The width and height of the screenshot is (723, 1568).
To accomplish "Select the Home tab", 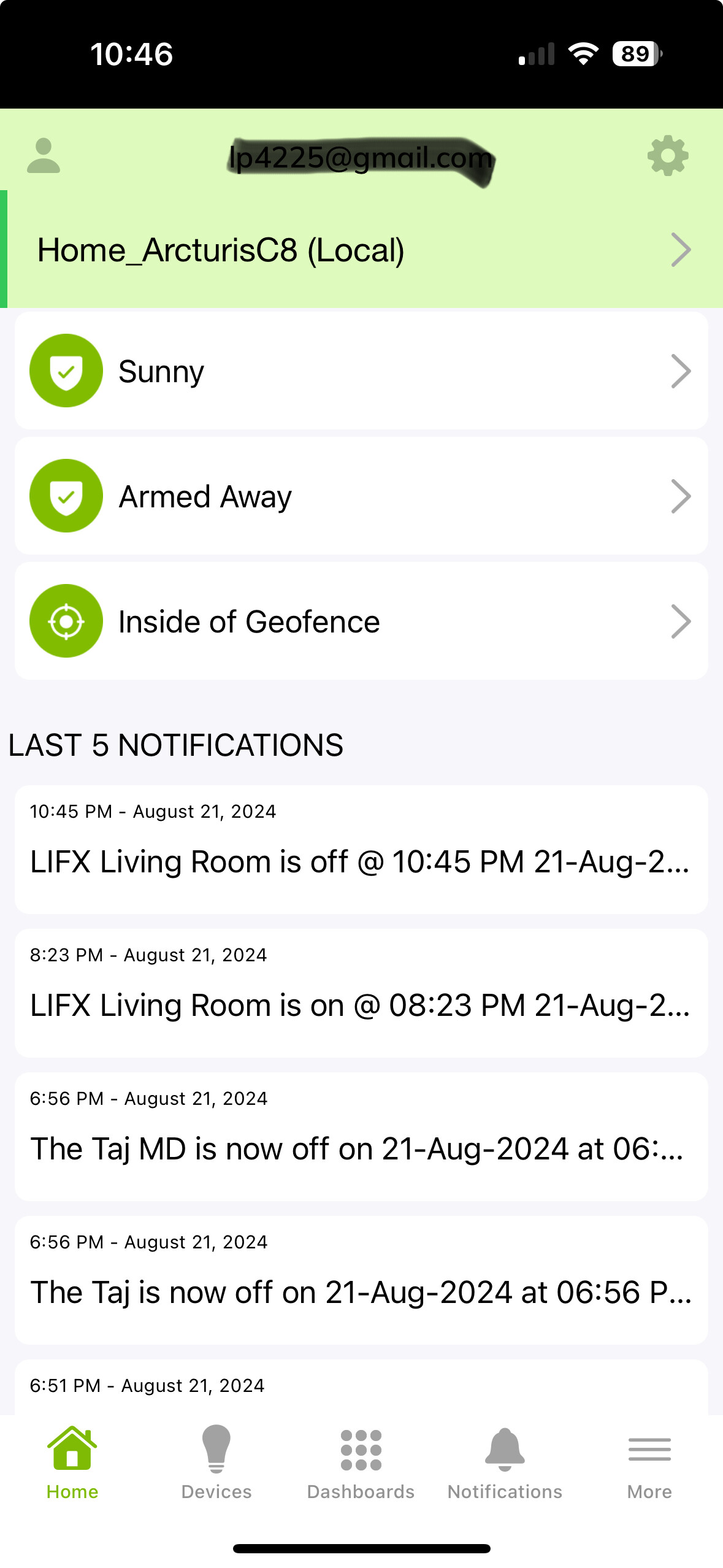I will point(72,1462).
